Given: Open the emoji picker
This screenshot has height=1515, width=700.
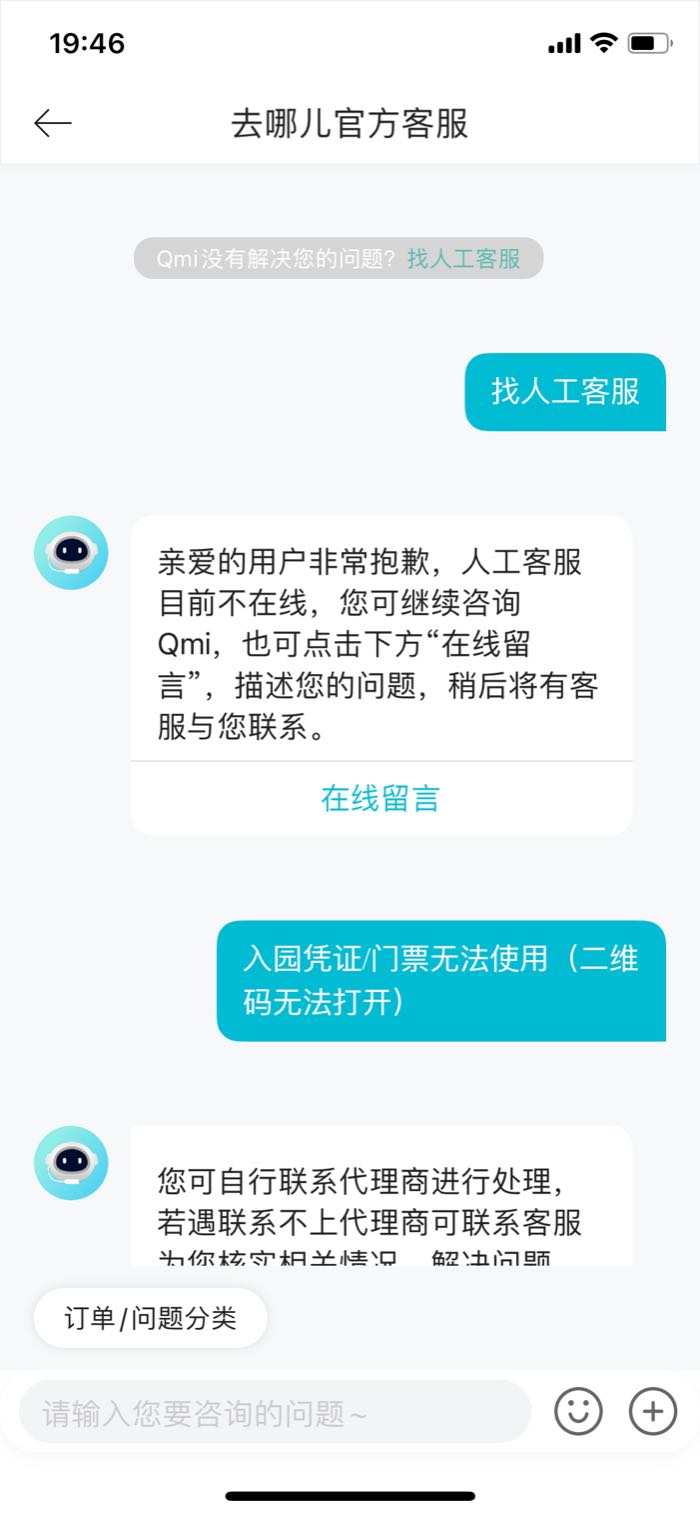Looking at the screenshot, I should pos(579,1412).
